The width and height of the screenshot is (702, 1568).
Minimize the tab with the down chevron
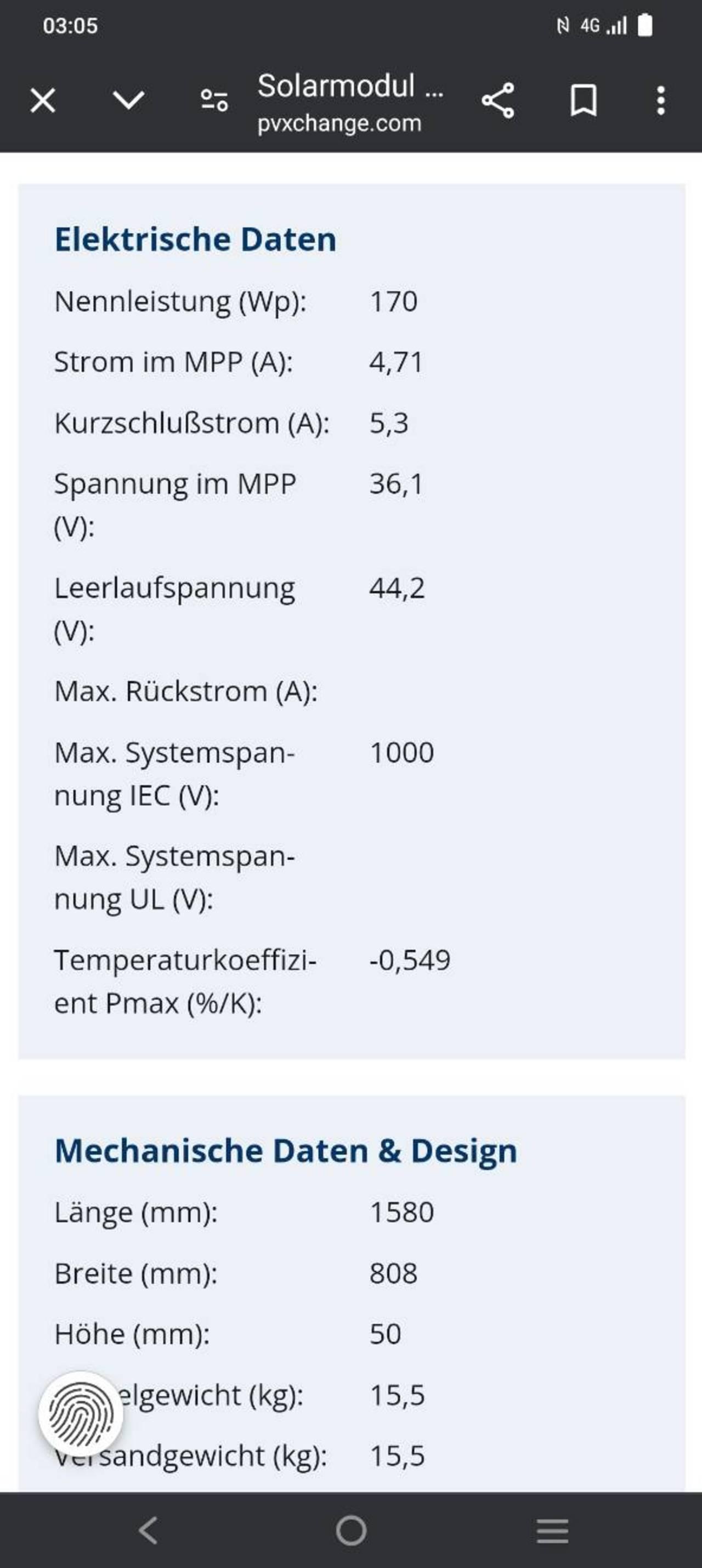click(129, 100)
